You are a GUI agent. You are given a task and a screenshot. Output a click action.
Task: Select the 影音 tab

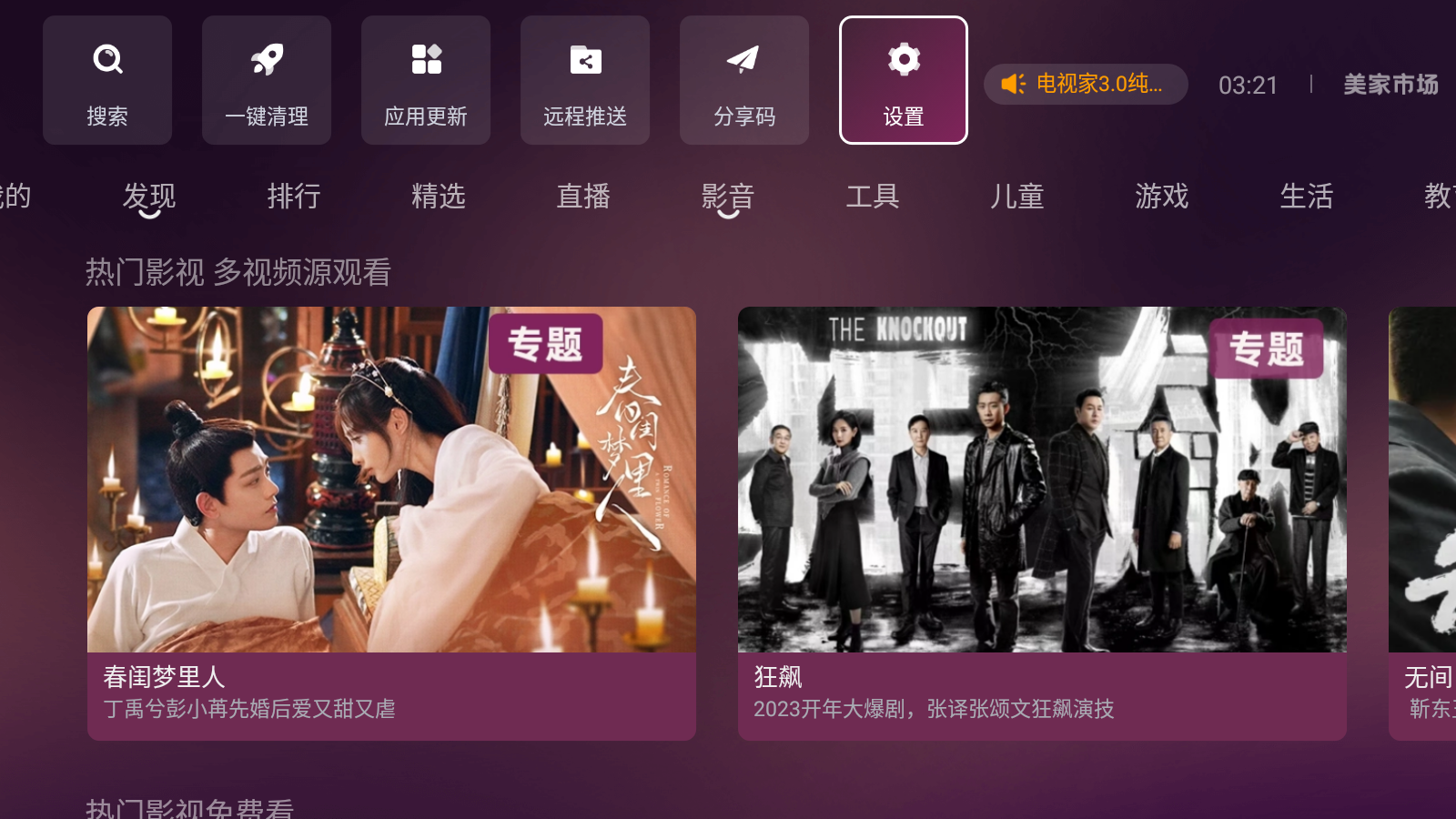(728, 197)
